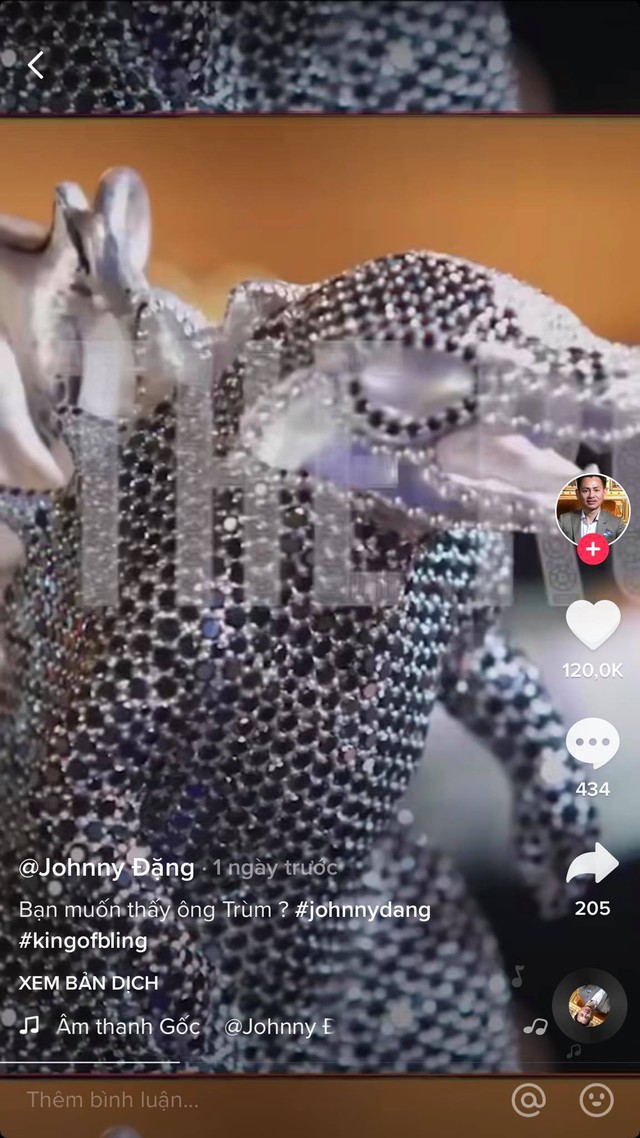Like this video with the heart
This screenshot has width=640, height=1138.
click(x=593, y=625)
